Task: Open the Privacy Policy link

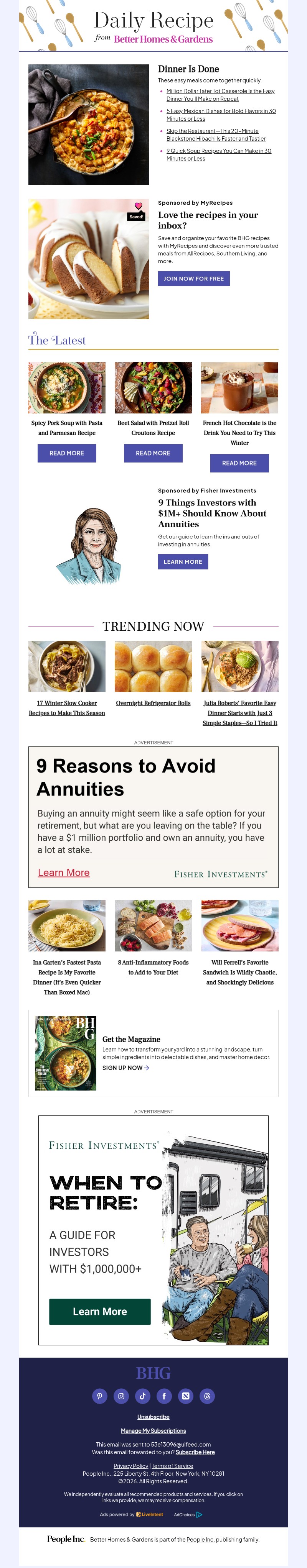Action: (130, 1466)
